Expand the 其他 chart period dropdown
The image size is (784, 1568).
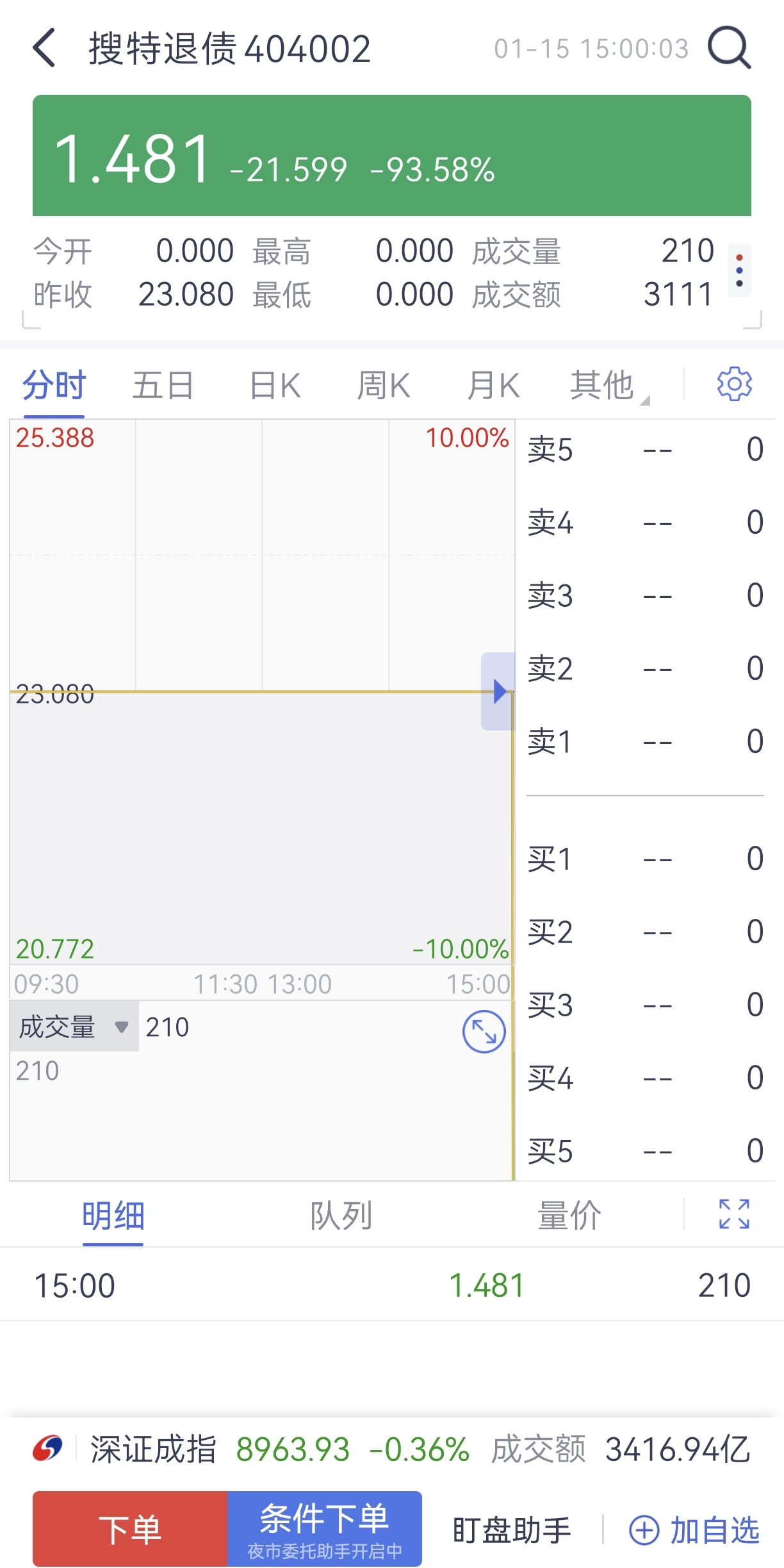[606, 386]
